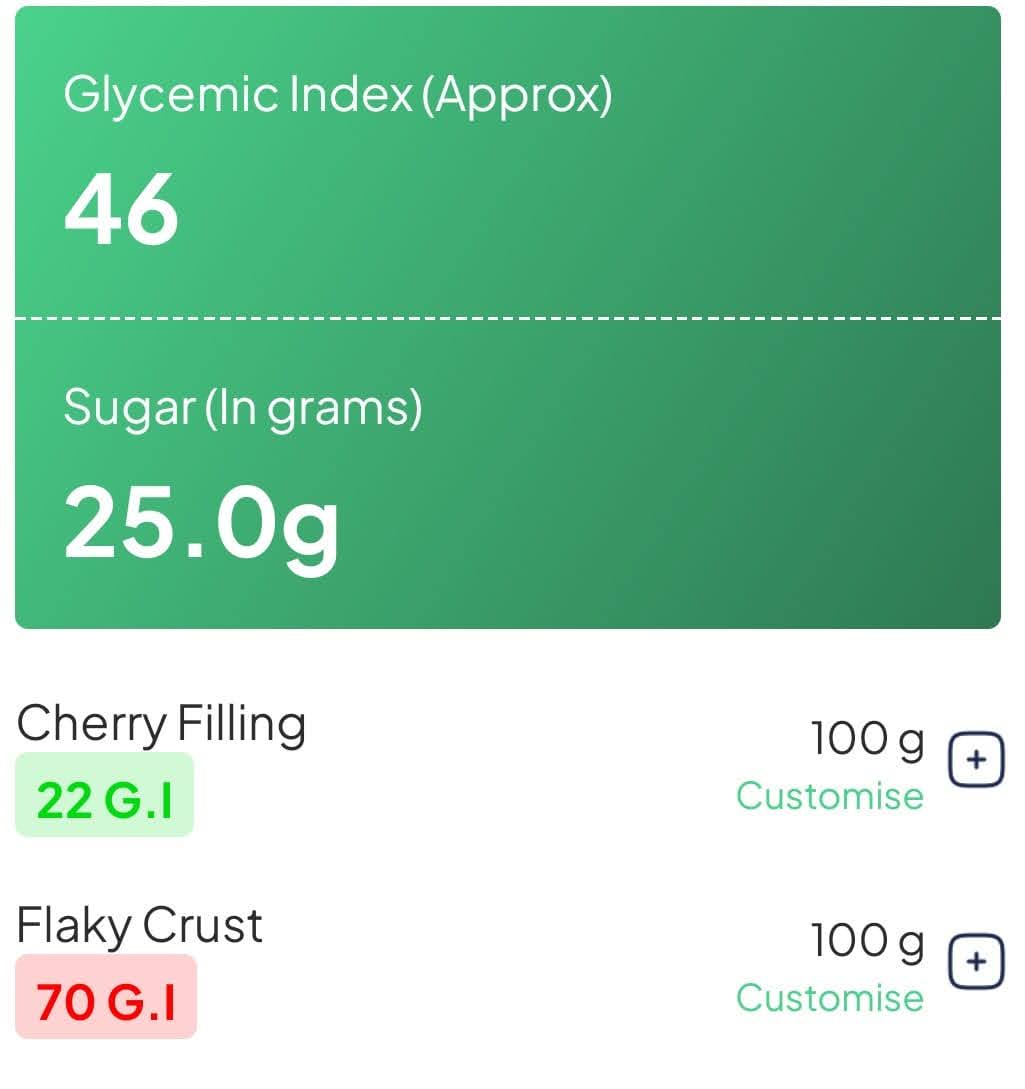Open Customise for Cherry Filling
Image resolution: width=1025 pixels, height=1089 pixels.
pos(829,797)
